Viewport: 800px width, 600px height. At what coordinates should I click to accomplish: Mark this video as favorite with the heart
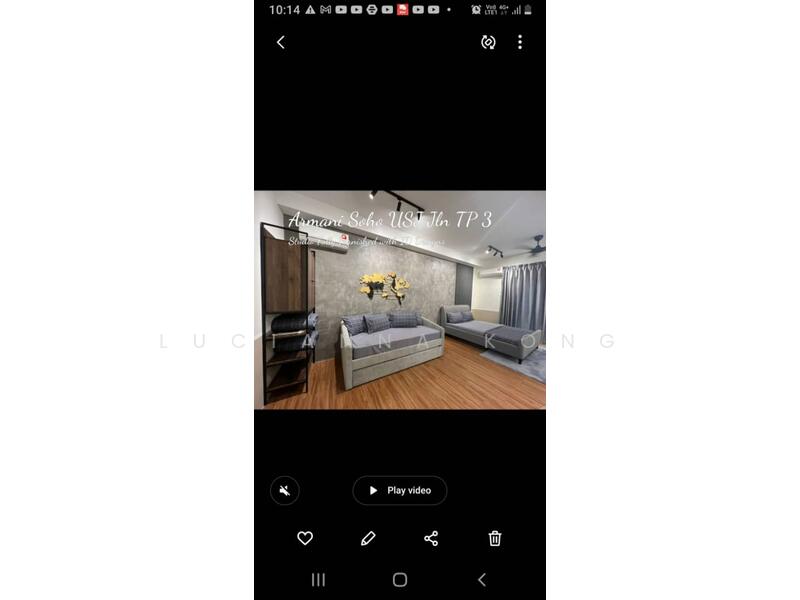click(x=305, y=538)
